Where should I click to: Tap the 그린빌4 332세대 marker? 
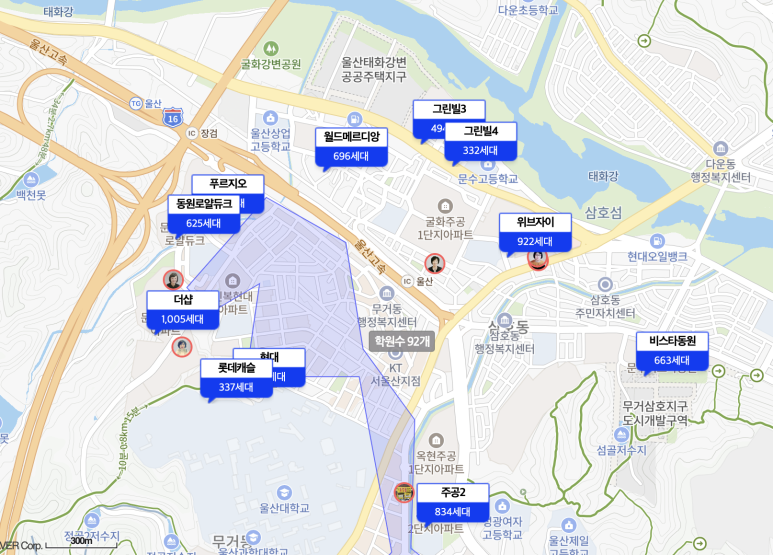pos(480,141)
